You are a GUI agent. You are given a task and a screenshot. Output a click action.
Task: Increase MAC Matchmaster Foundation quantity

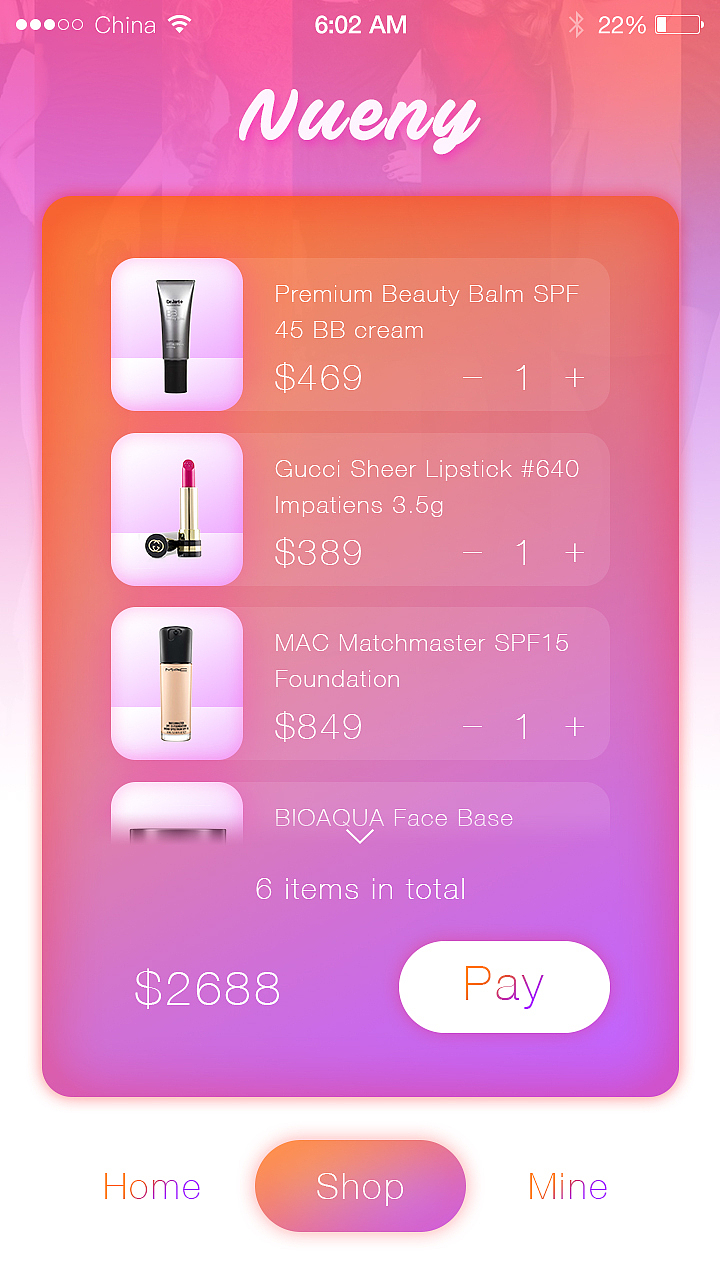pos(574,727)
